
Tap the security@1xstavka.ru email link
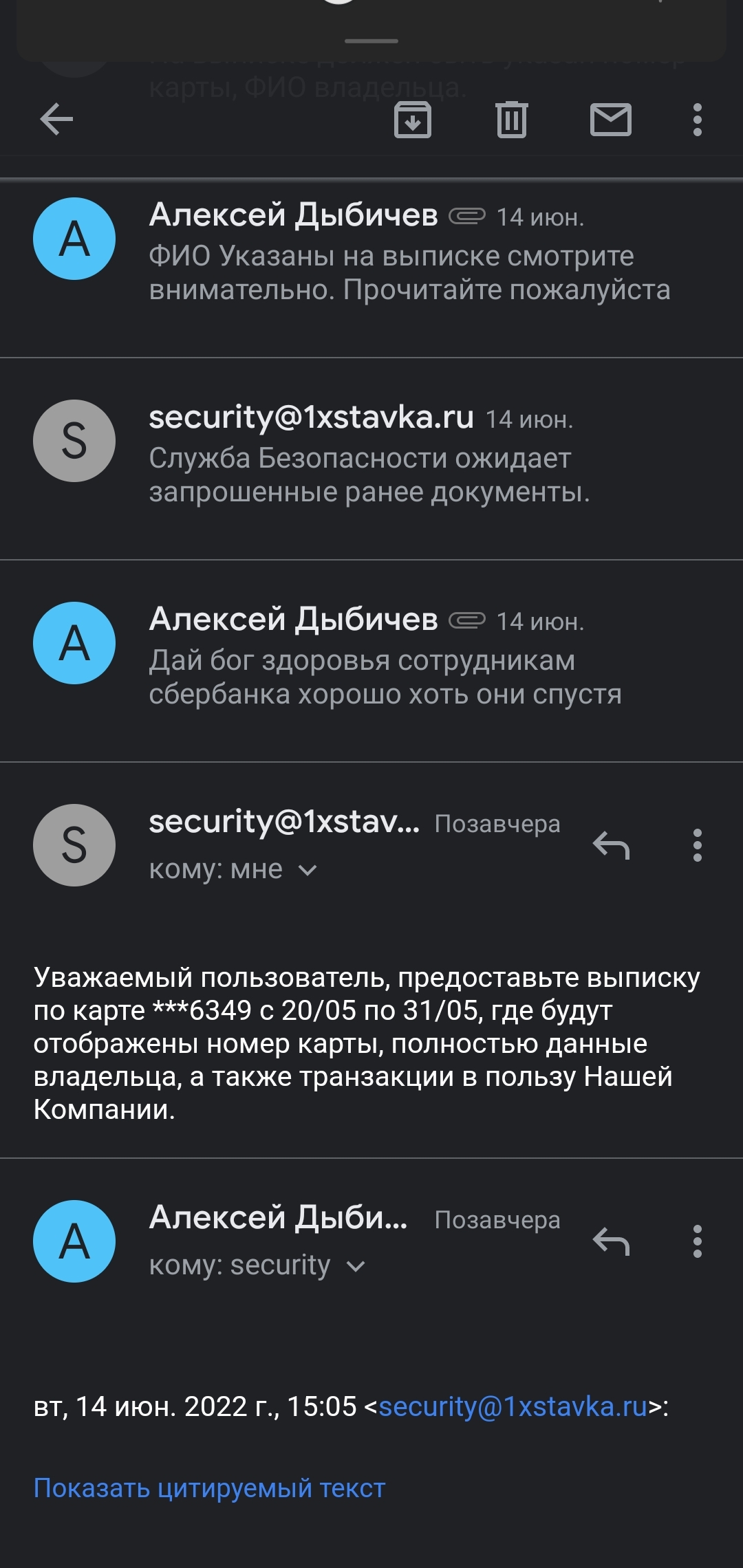[513, 1406]
